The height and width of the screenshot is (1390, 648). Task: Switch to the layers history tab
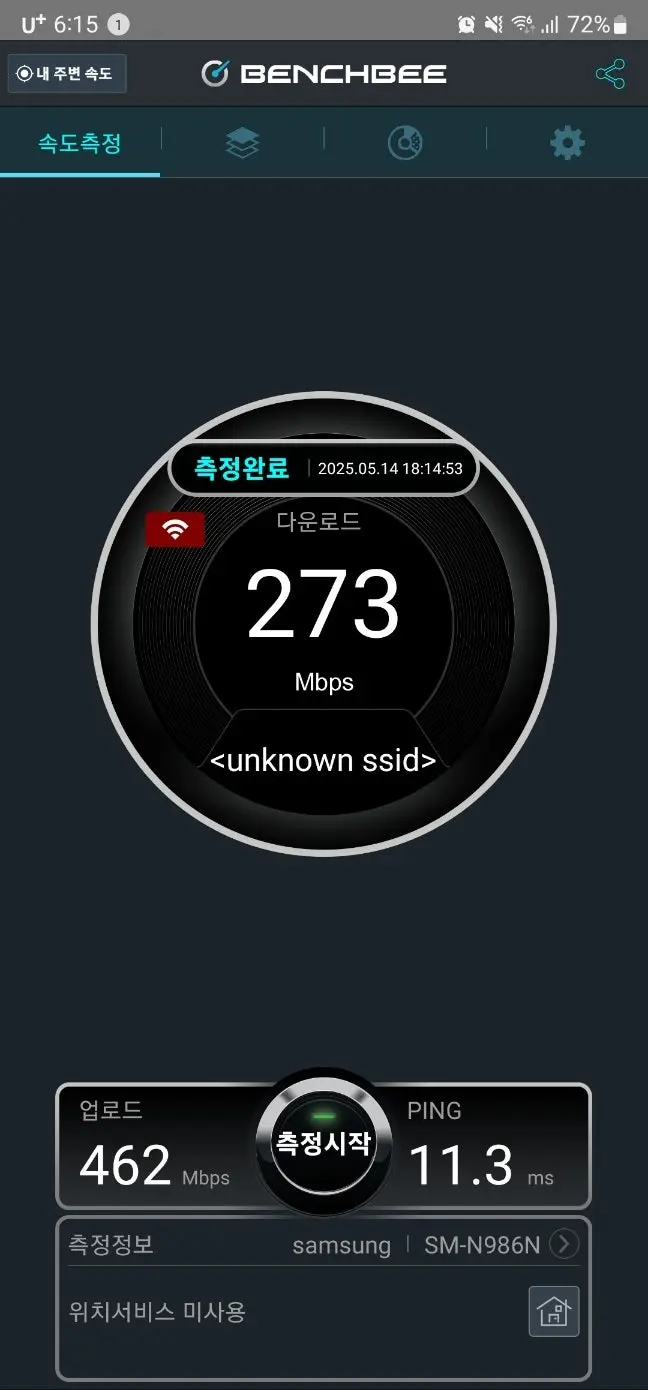[242, 143]
